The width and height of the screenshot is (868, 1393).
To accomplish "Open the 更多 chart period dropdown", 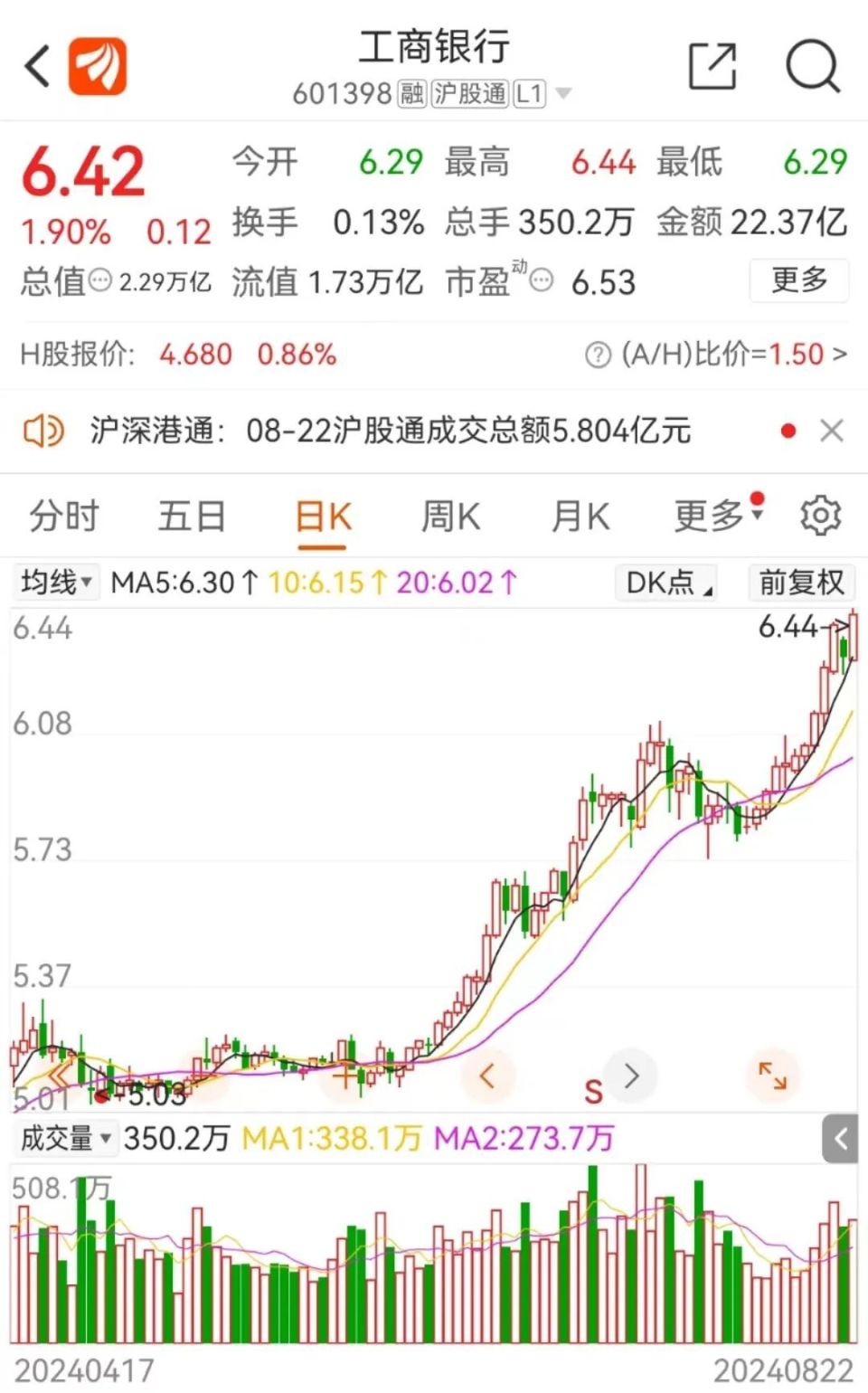I will (719, 515).
